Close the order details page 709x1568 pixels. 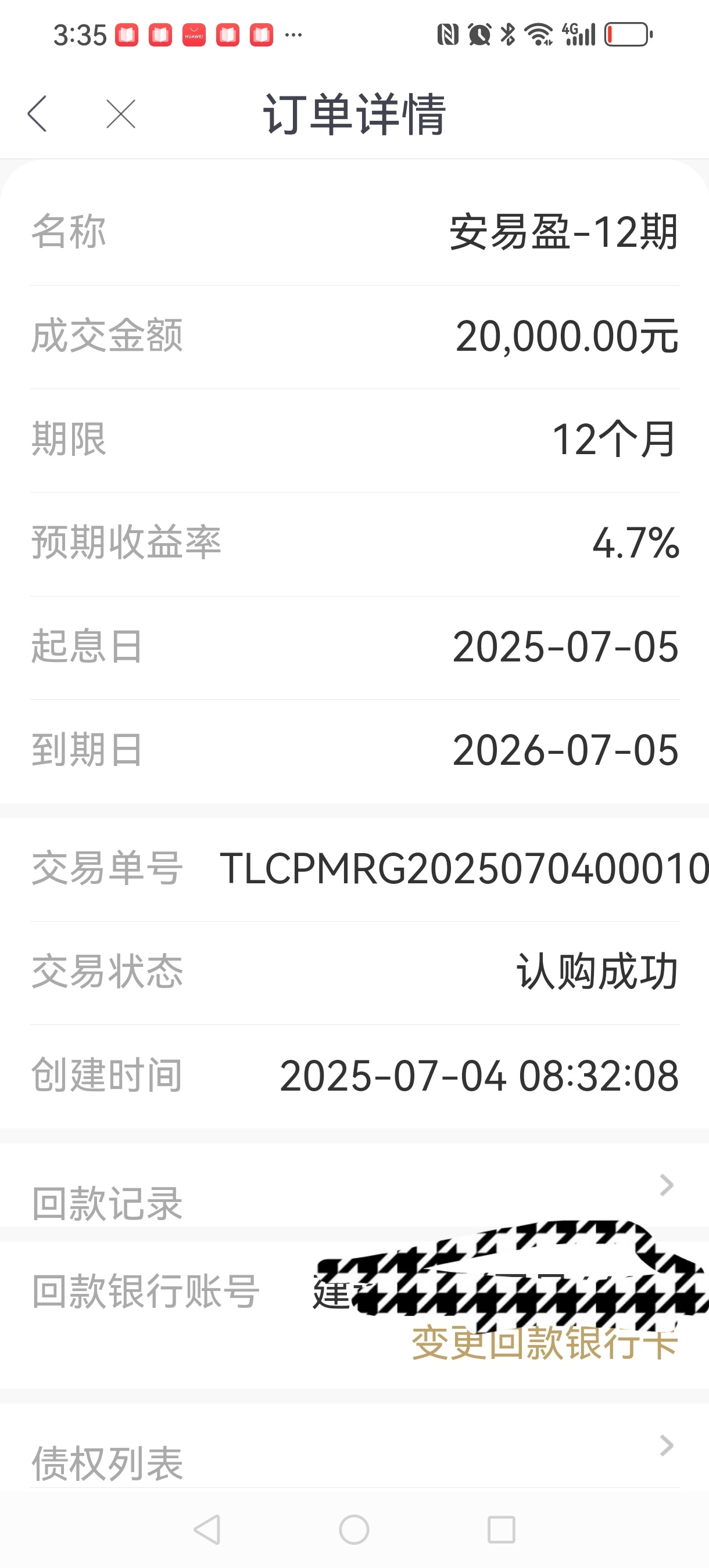click(121, 114)
